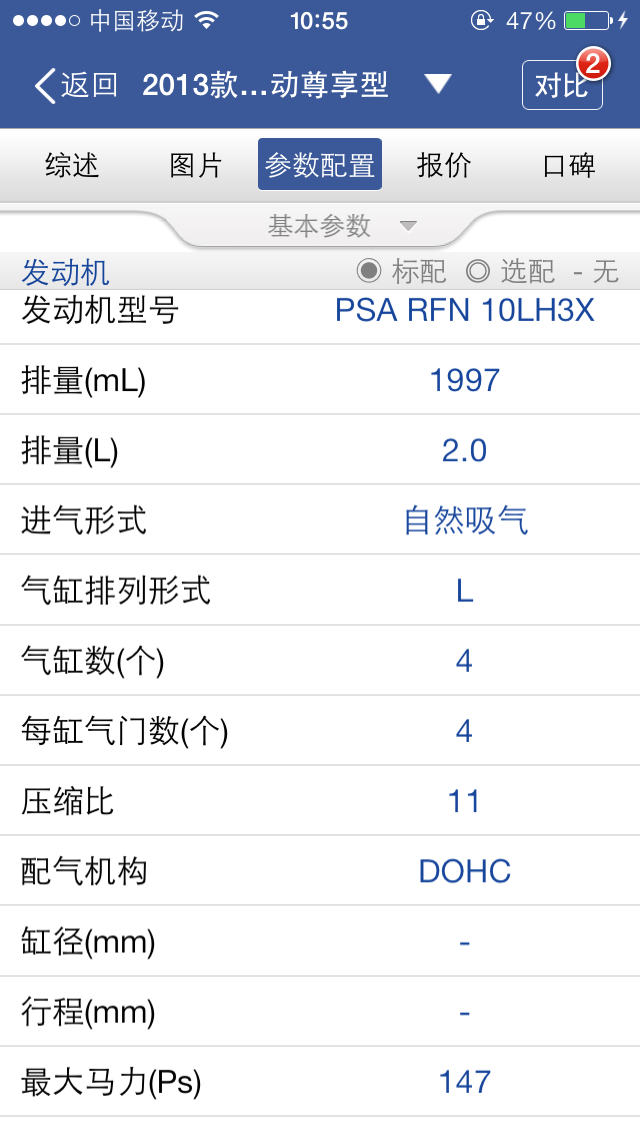Viewport: 640px width, 1136px height.
Task: Select the 参数配置 tab
Action: (320, 165)
